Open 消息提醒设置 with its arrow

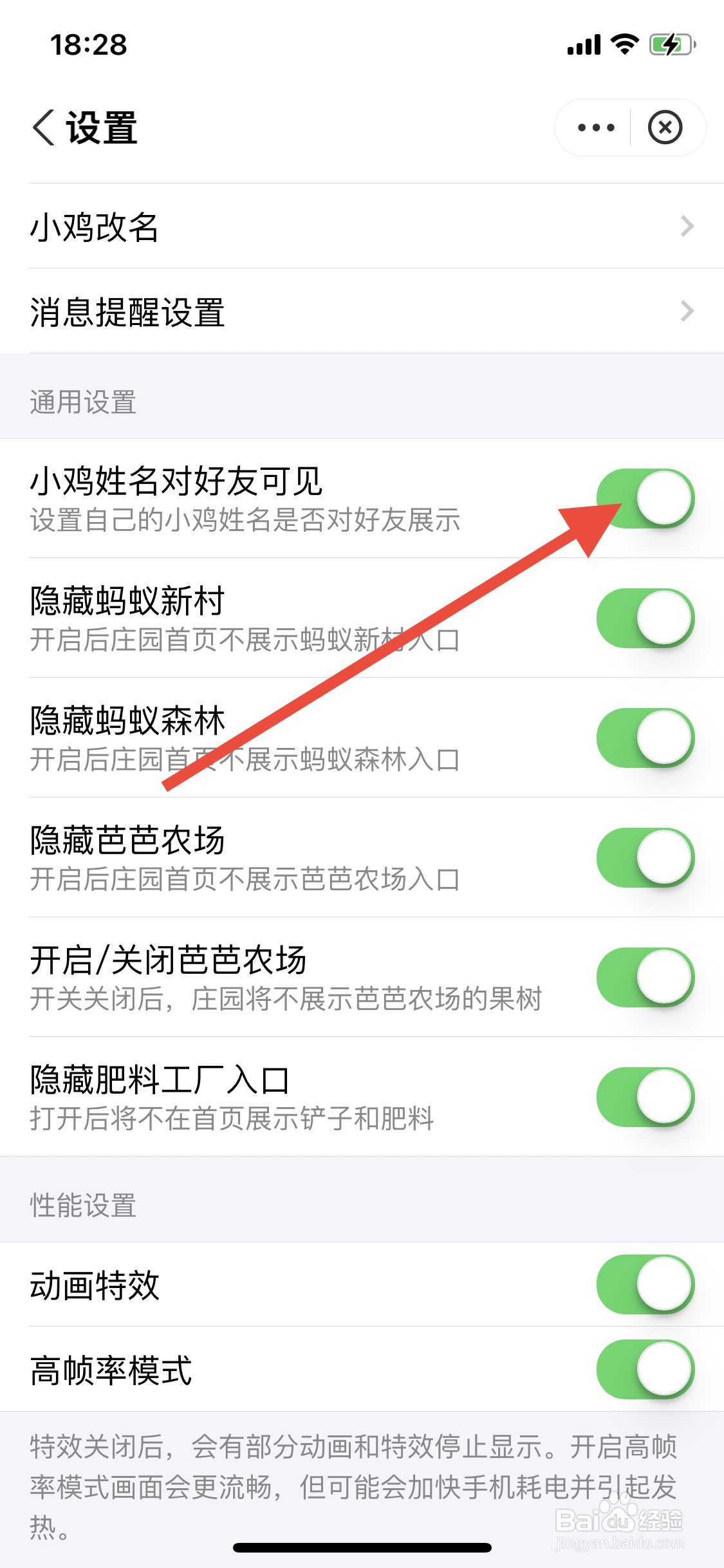686,313
